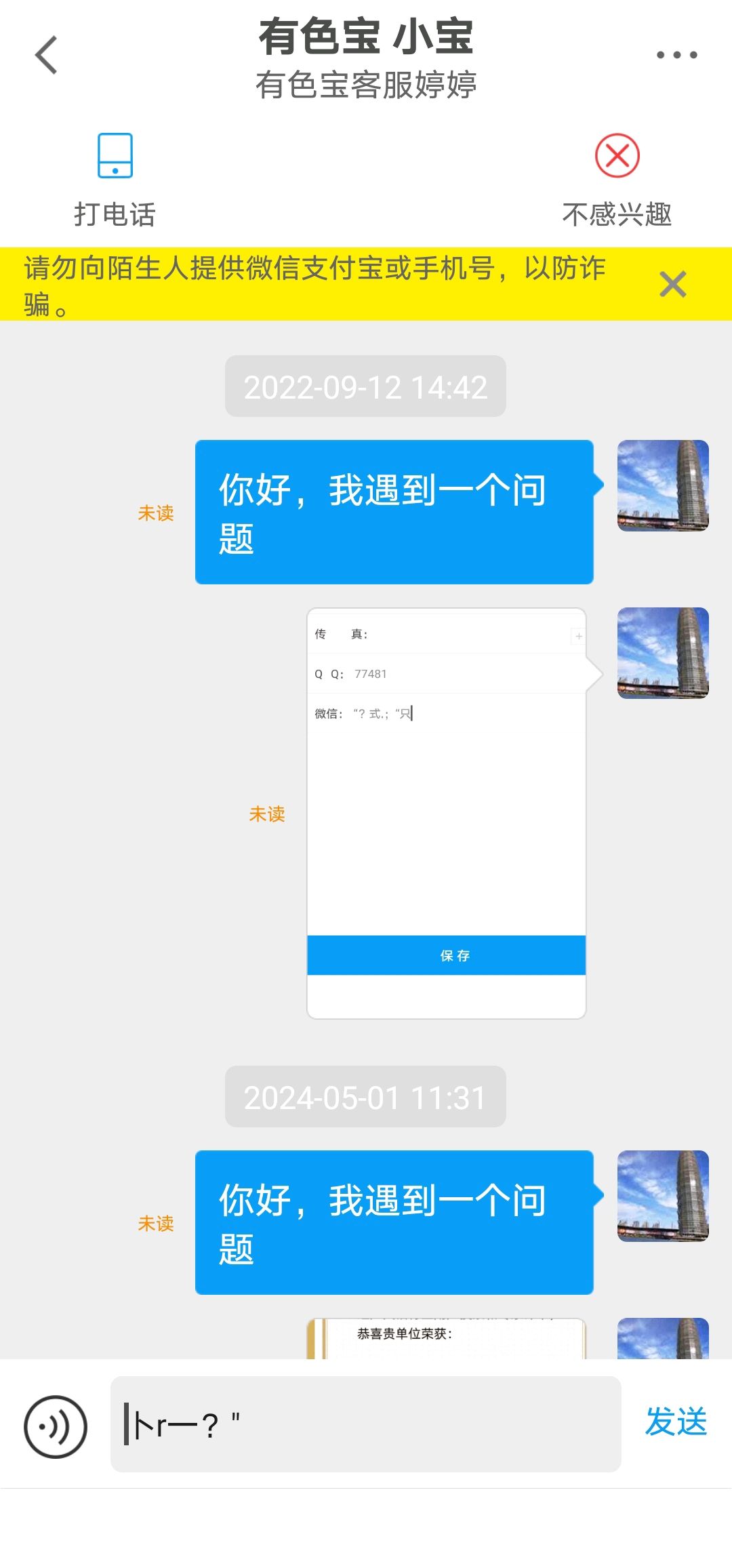Open the 恭喜贵单位荣获 image message

(446, 1339)
